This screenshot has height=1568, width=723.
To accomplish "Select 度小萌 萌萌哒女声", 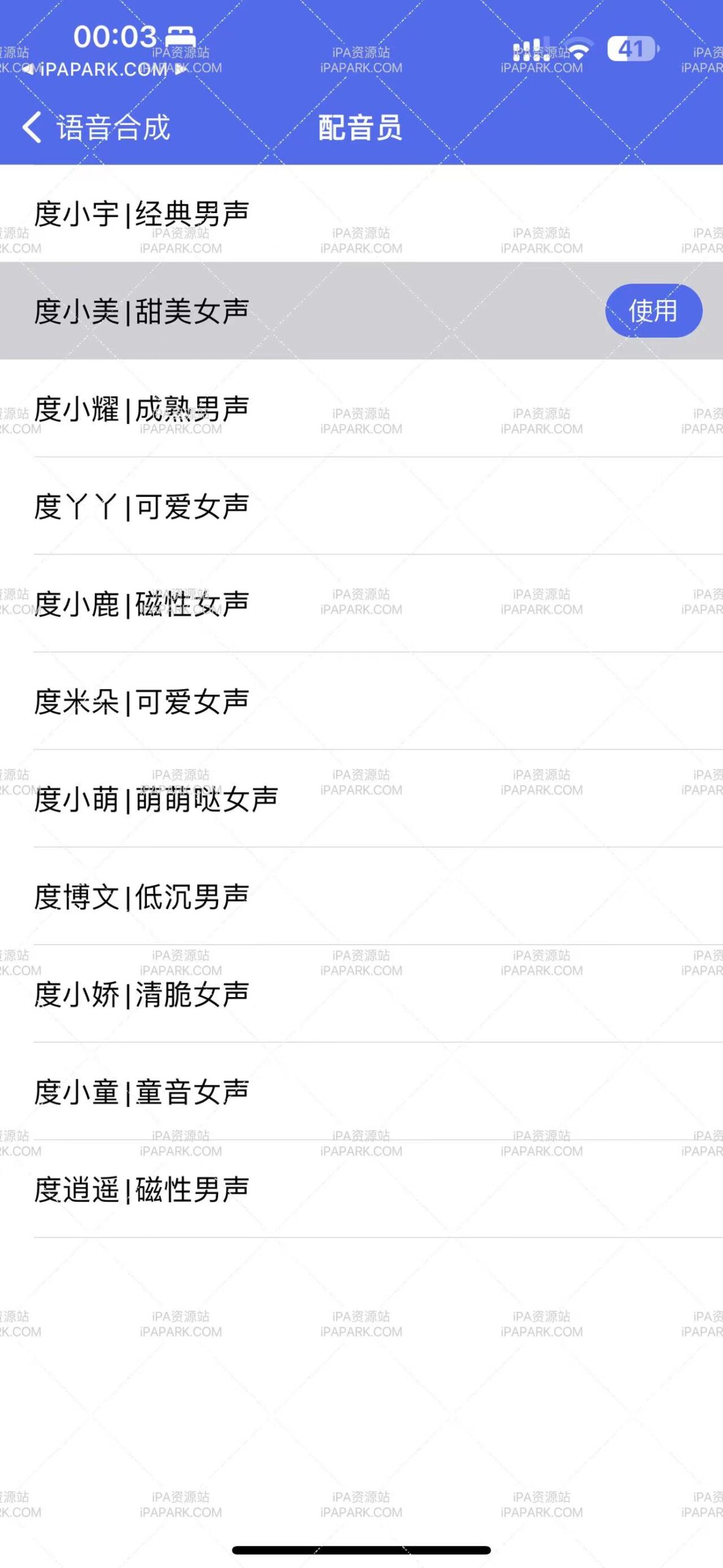I will click(x=156, y=799).
